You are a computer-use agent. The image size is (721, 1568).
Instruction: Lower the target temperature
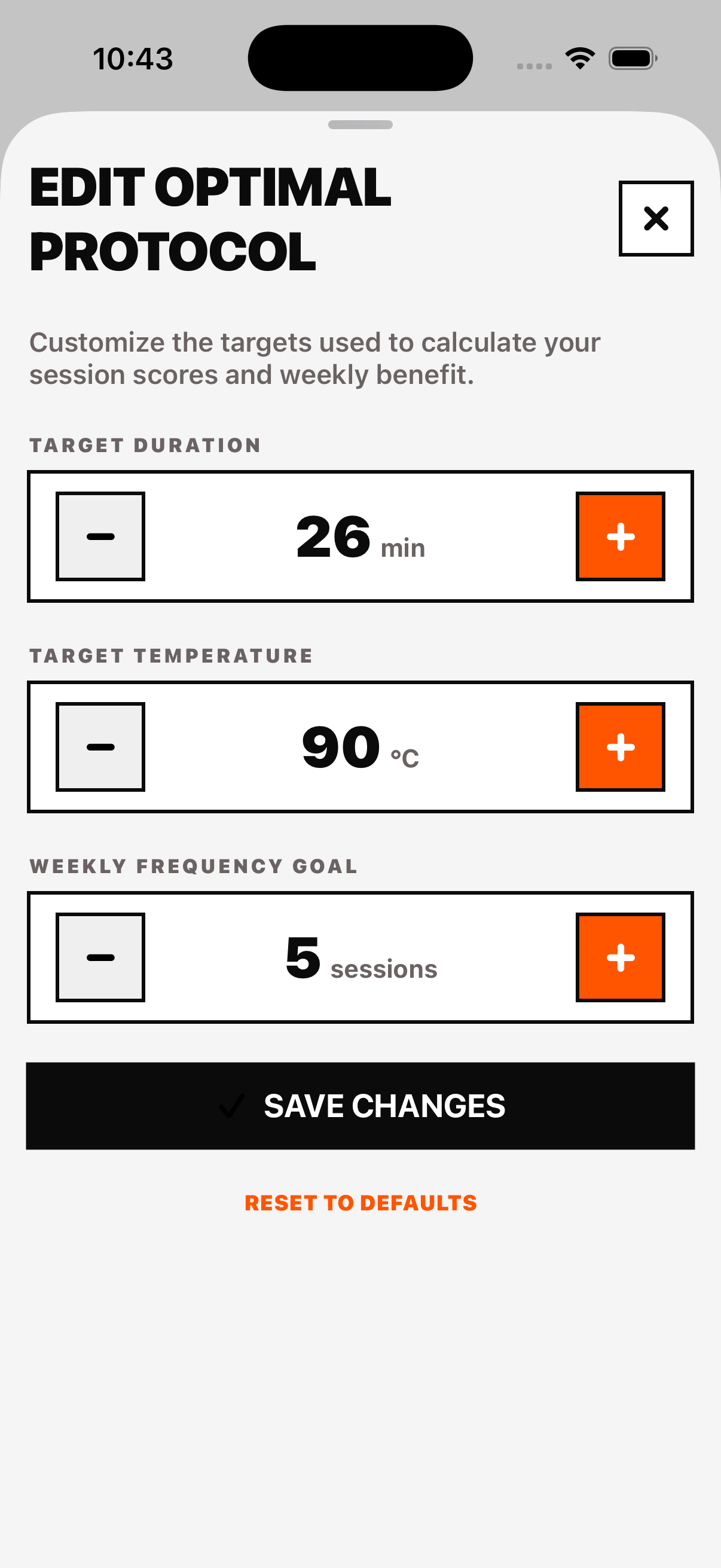(100, 747)
